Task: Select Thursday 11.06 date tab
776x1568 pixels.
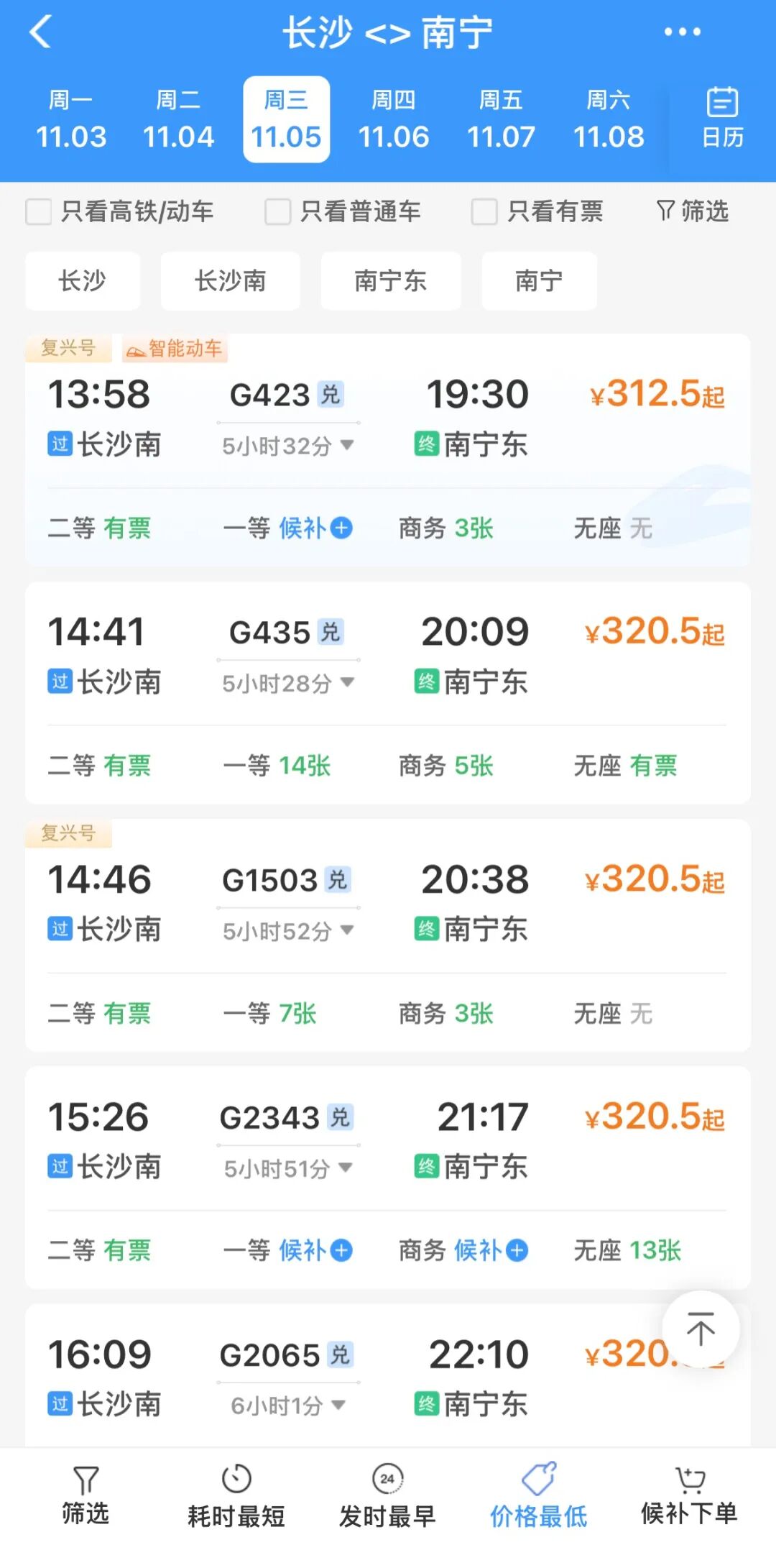Action: tap(394, 120)
